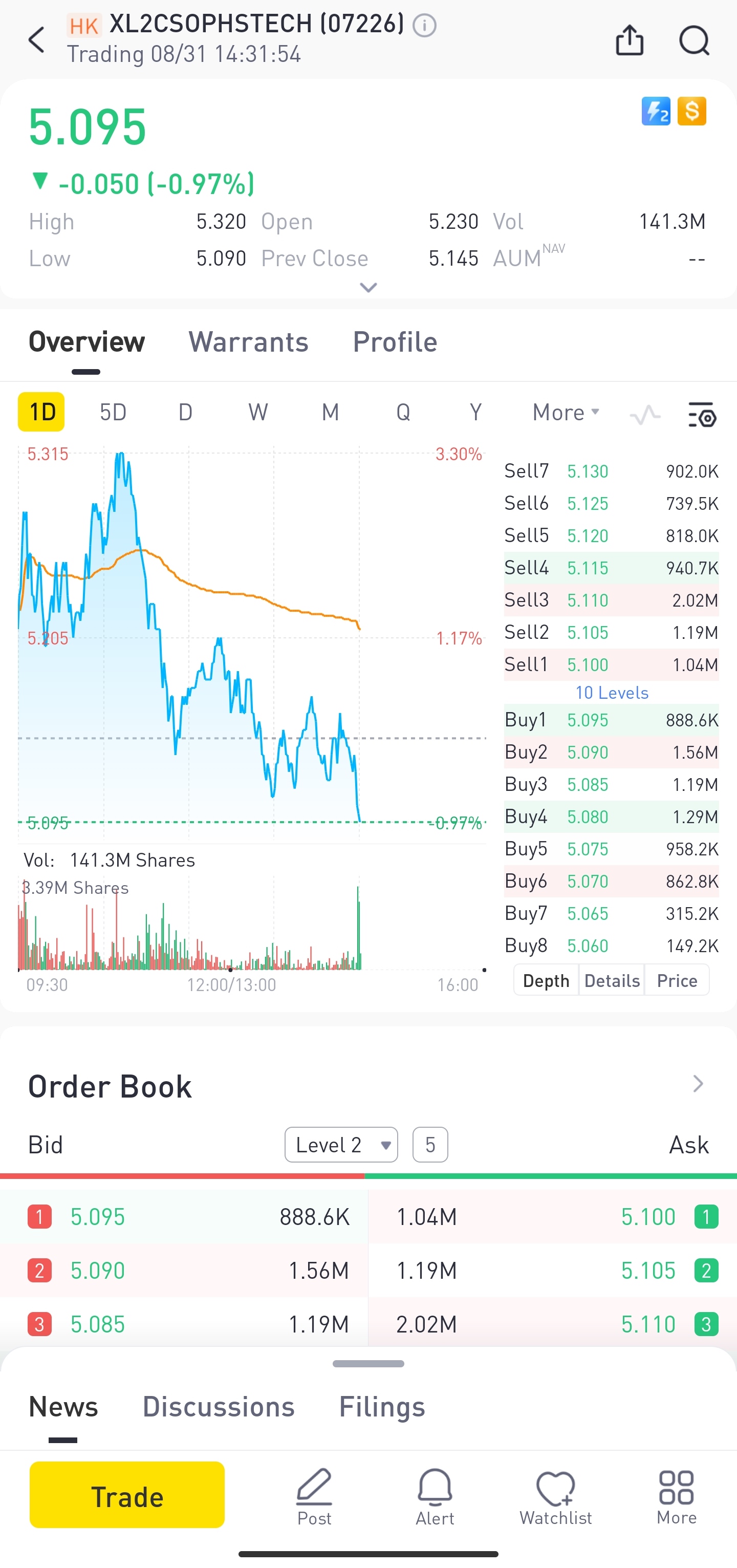Switch to the Filings tab
The image size is (737, 1568).
[381, 1406]
